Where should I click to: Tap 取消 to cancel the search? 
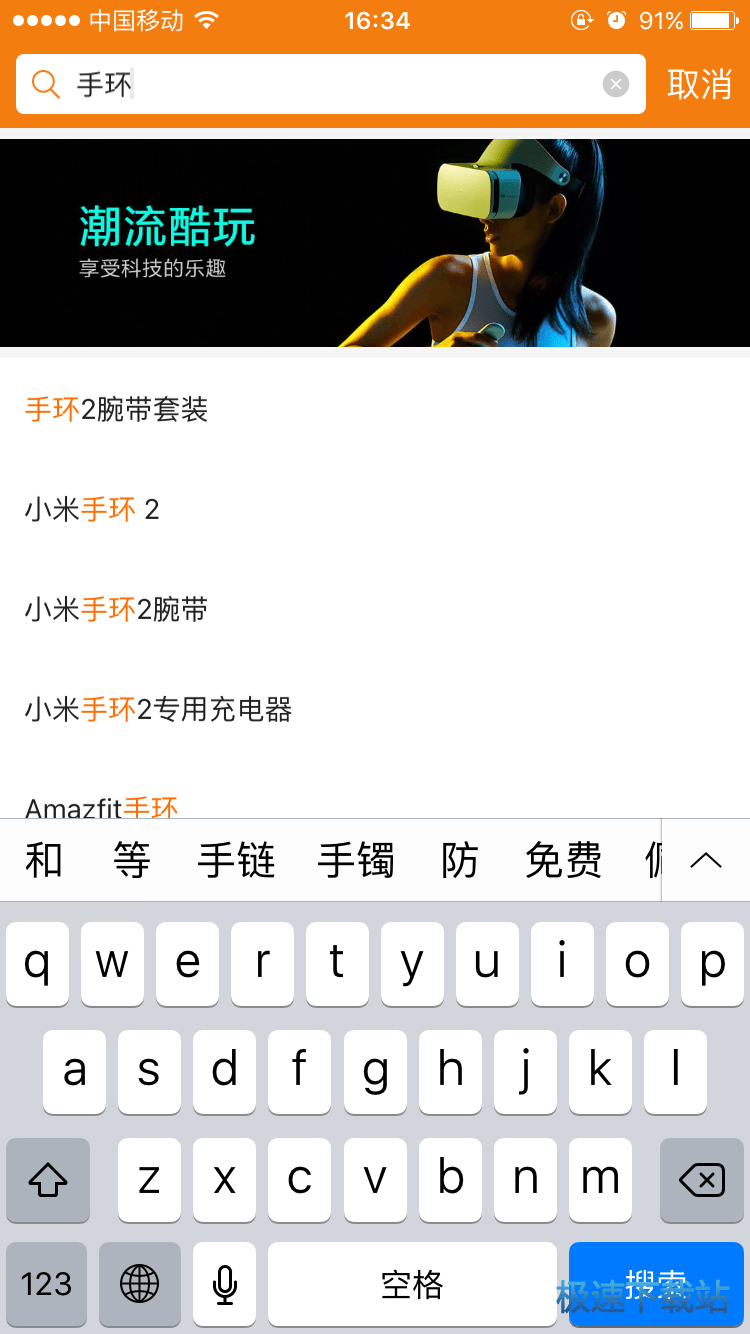click(x=699, y=85)
